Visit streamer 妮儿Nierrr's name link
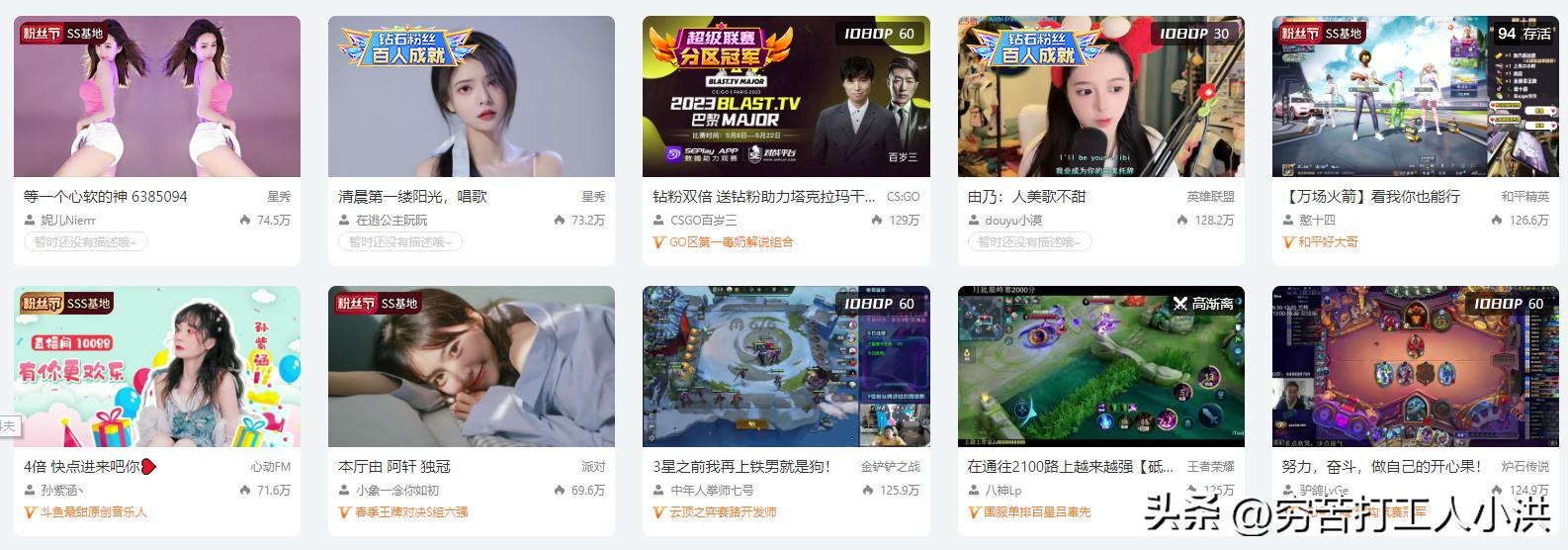The height and width of the screenshot is (550, 1568). [x=67, y=221]
